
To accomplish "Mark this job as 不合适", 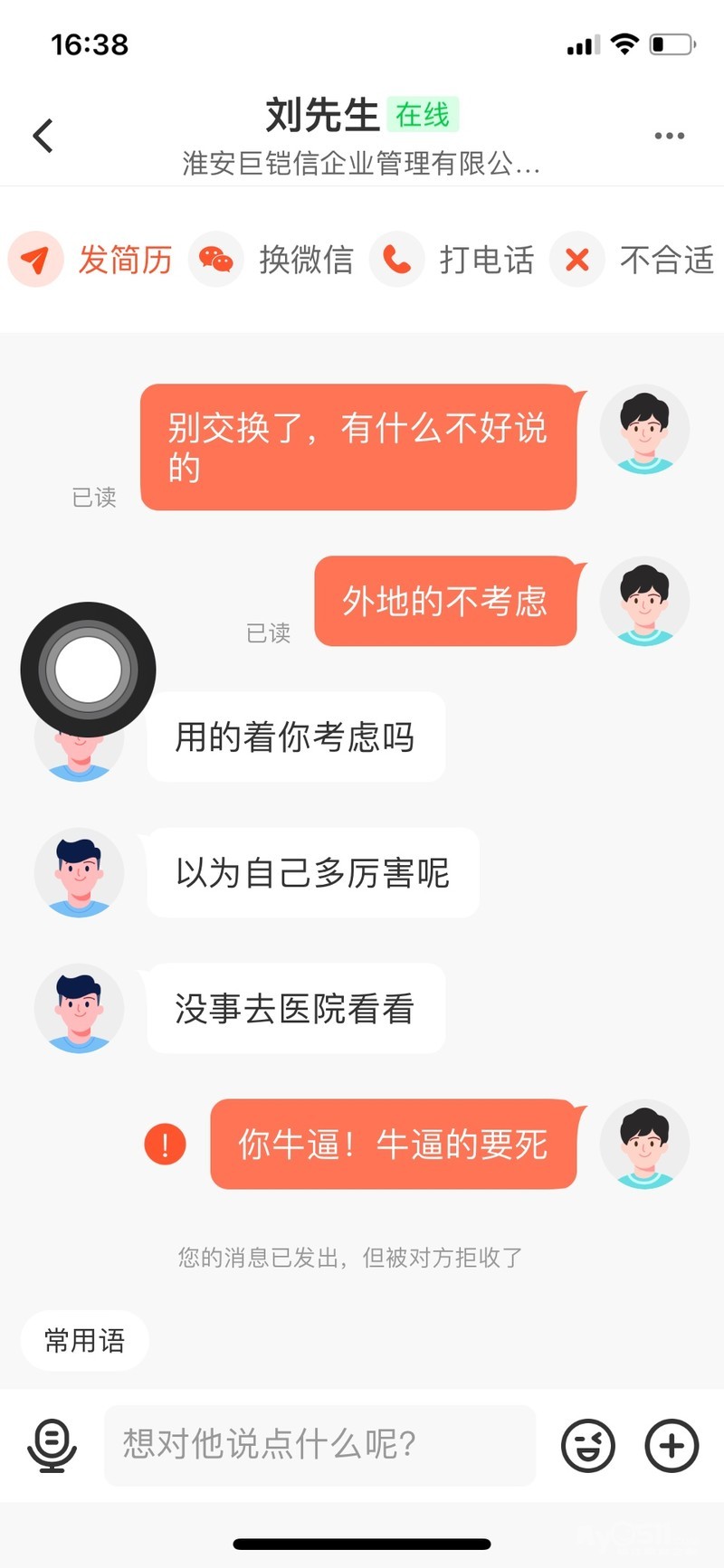I will coord(633,260).
